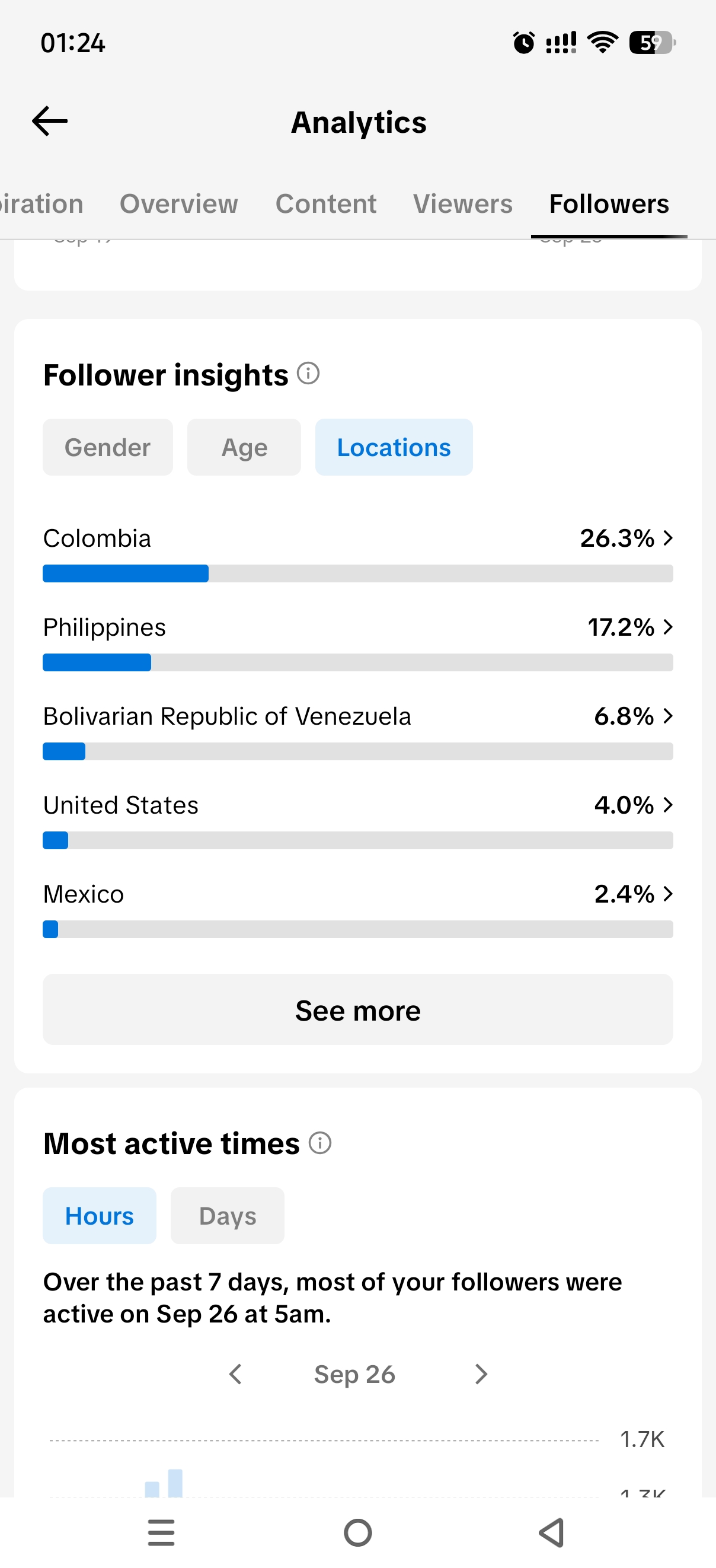The image size is (716, 1568).
Task: Expand the Venezuela location row
Action: point(357,731)
